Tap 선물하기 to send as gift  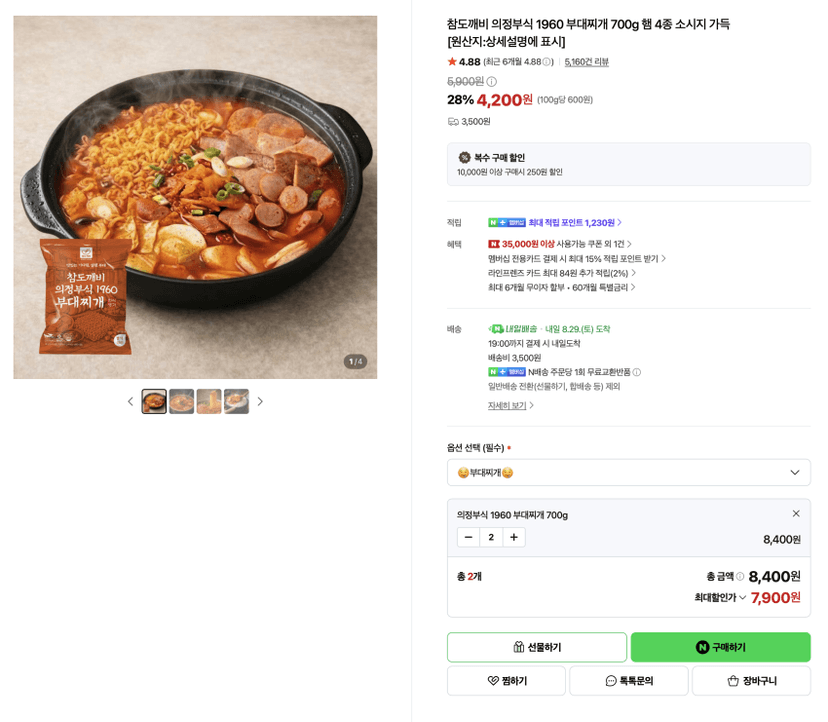537,647
